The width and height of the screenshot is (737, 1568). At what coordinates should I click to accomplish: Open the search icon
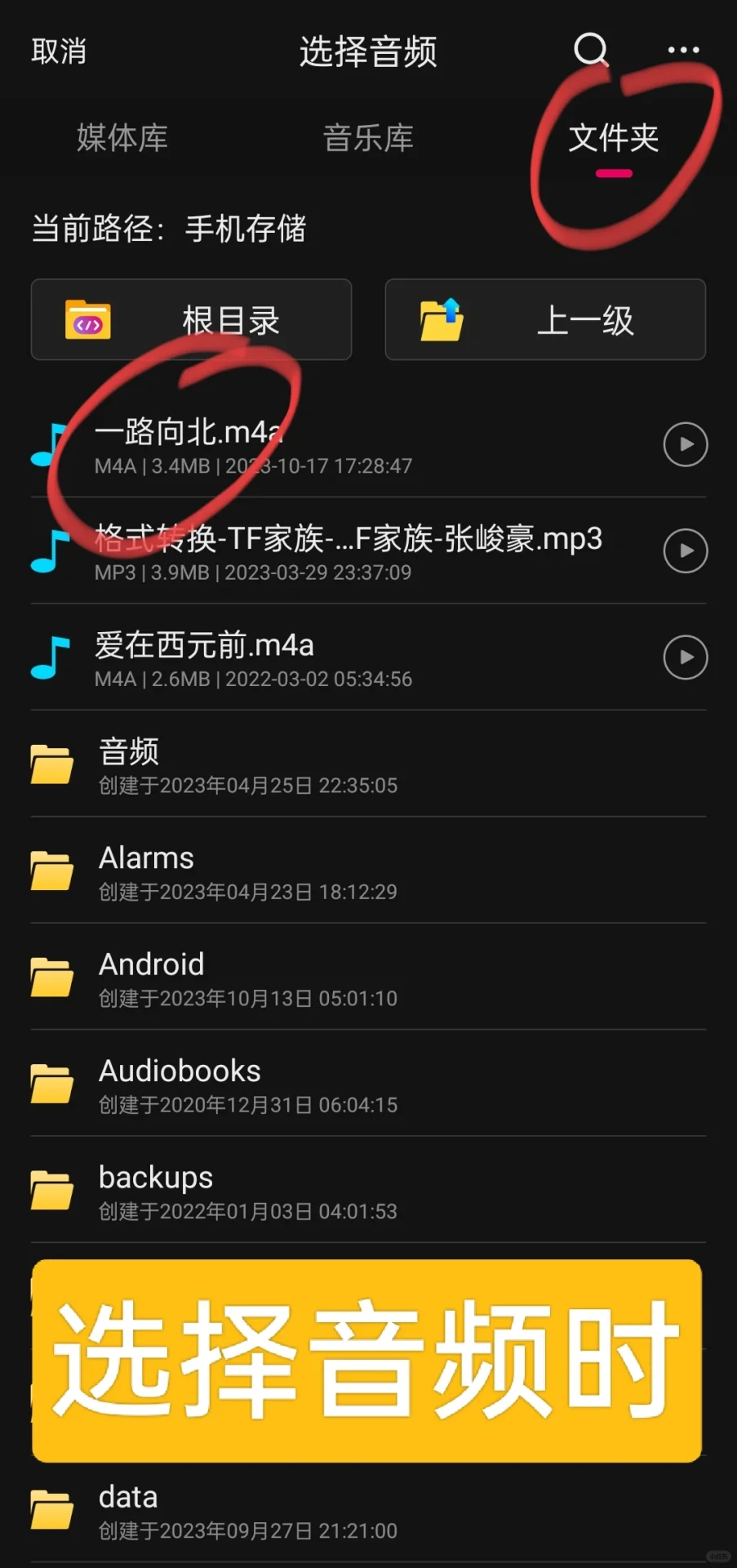point(591,51)
